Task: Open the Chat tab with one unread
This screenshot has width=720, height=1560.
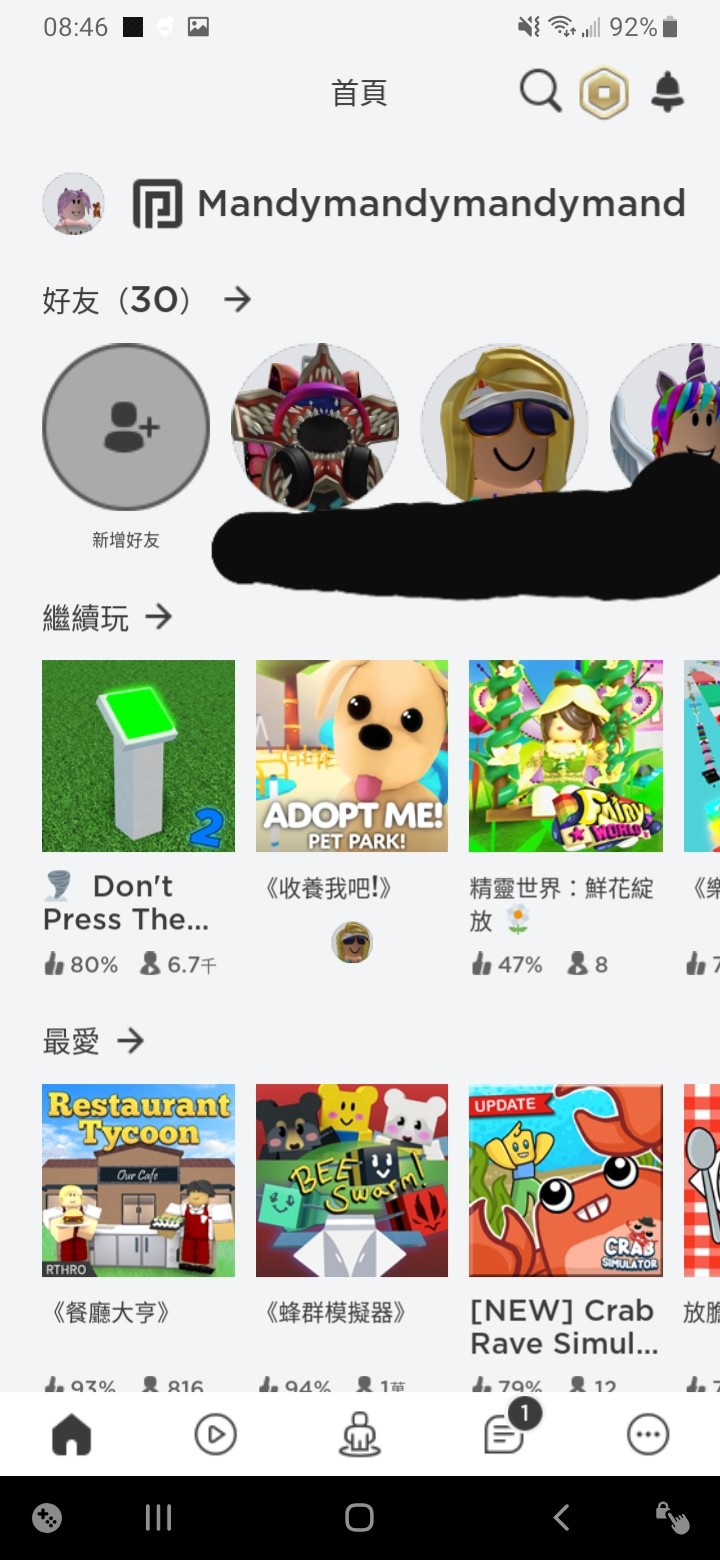Action: 504,1436
